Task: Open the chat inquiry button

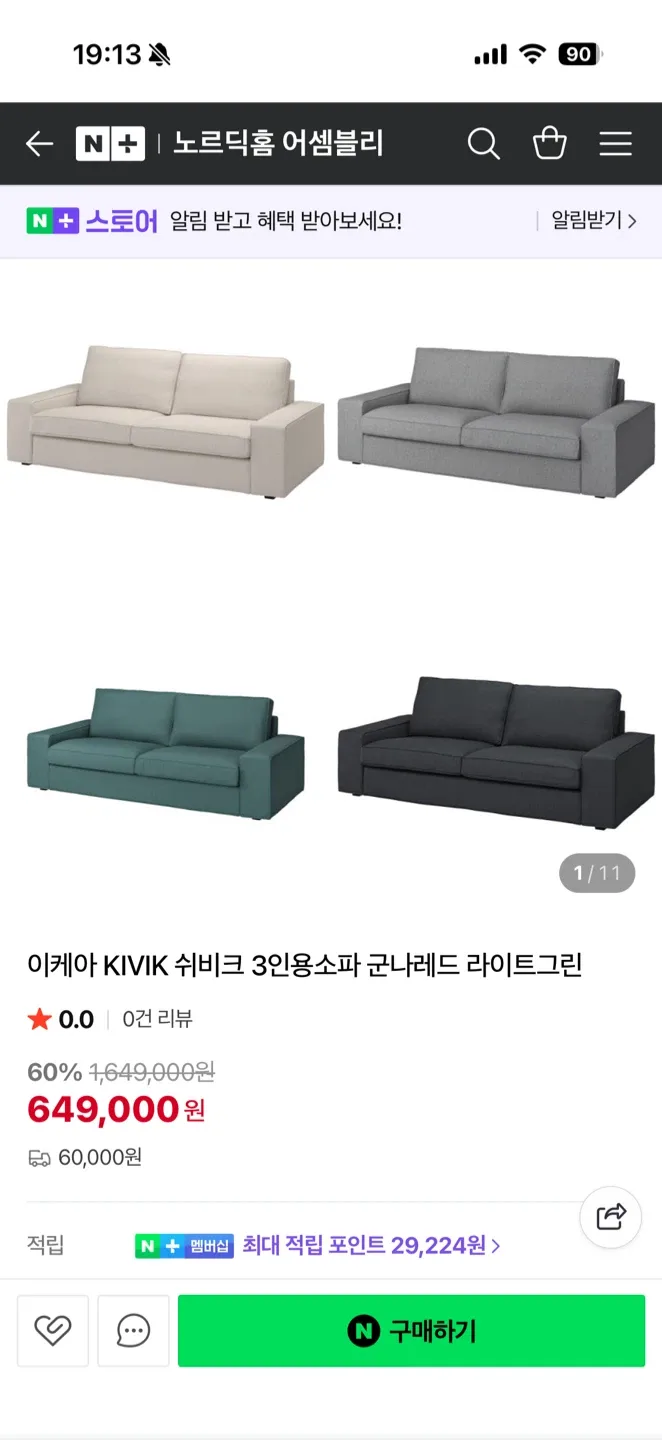Action: [x=133, y=1331]
